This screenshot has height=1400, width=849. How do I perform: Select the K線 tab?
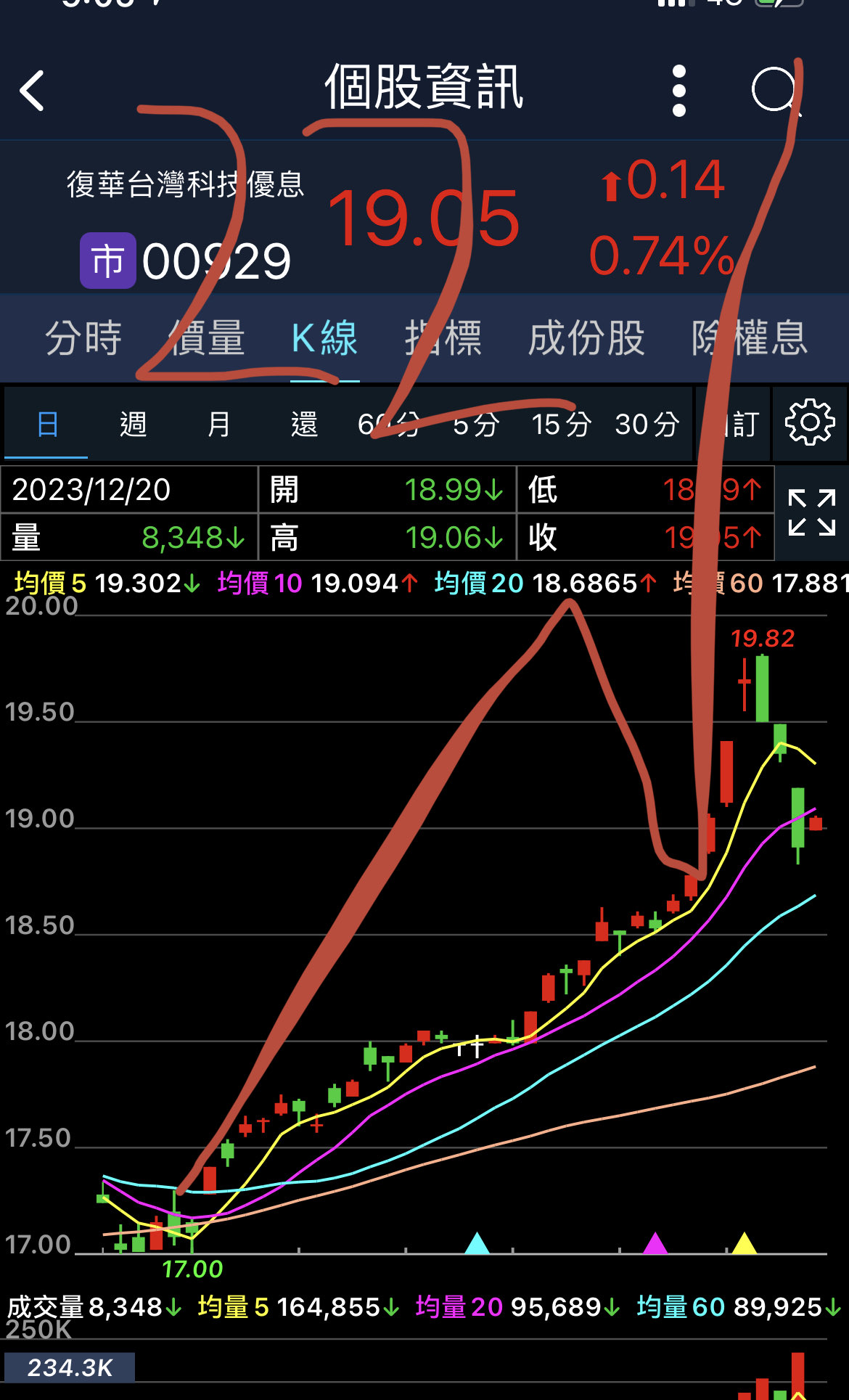click(324, 338)
